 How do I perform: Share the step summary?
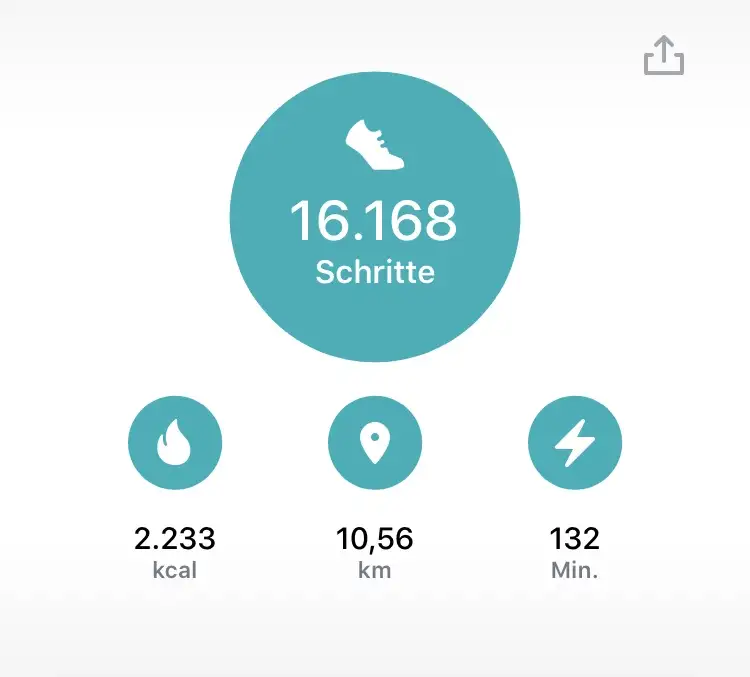(664, 55)
